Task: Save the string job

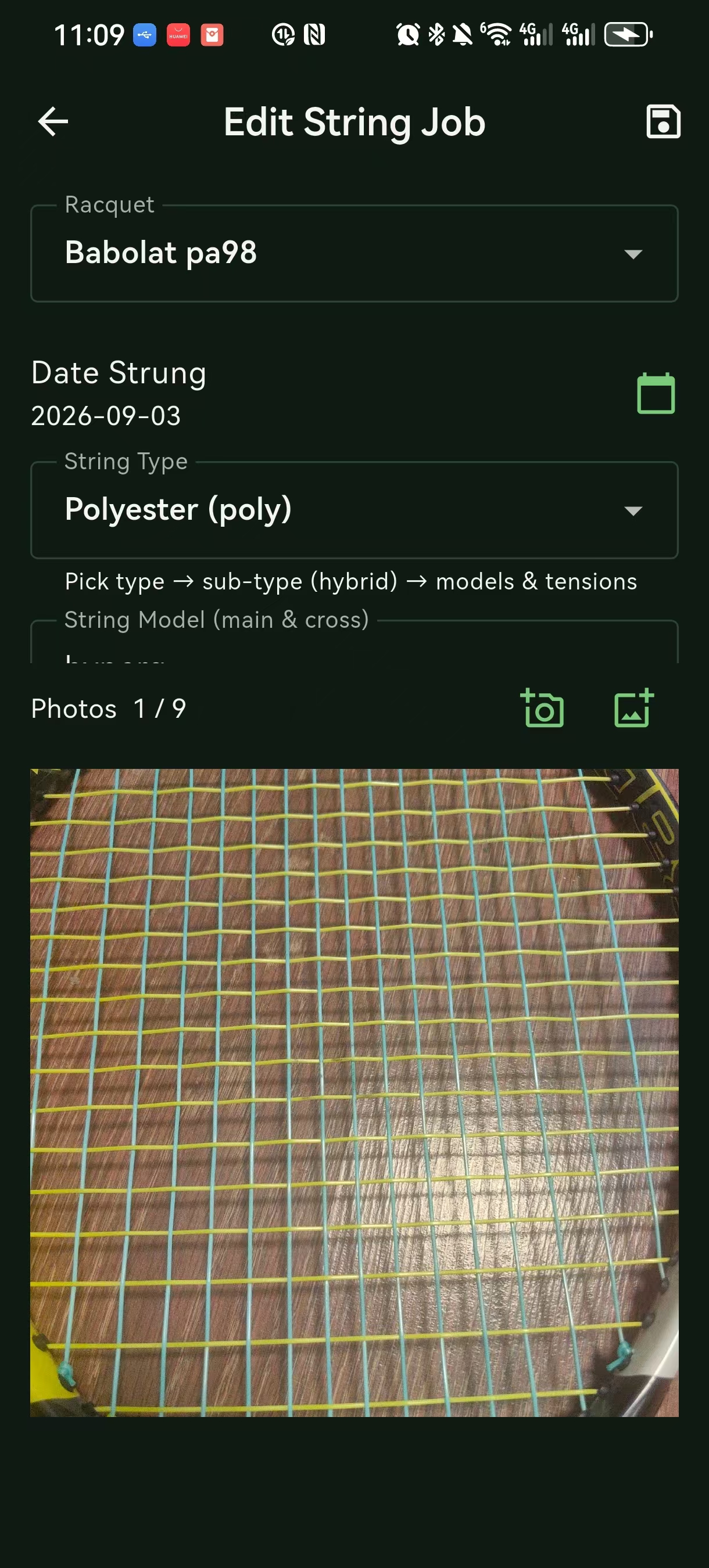Action: [x=663, y=122]
